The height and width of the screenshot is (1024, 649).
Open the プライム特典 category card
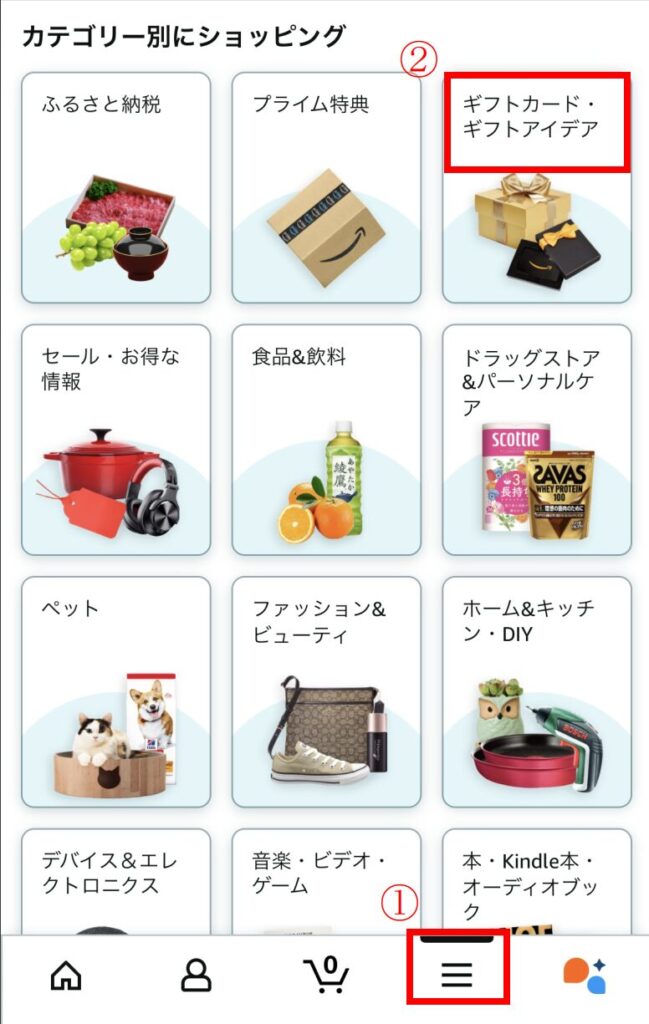click(326, 188)
